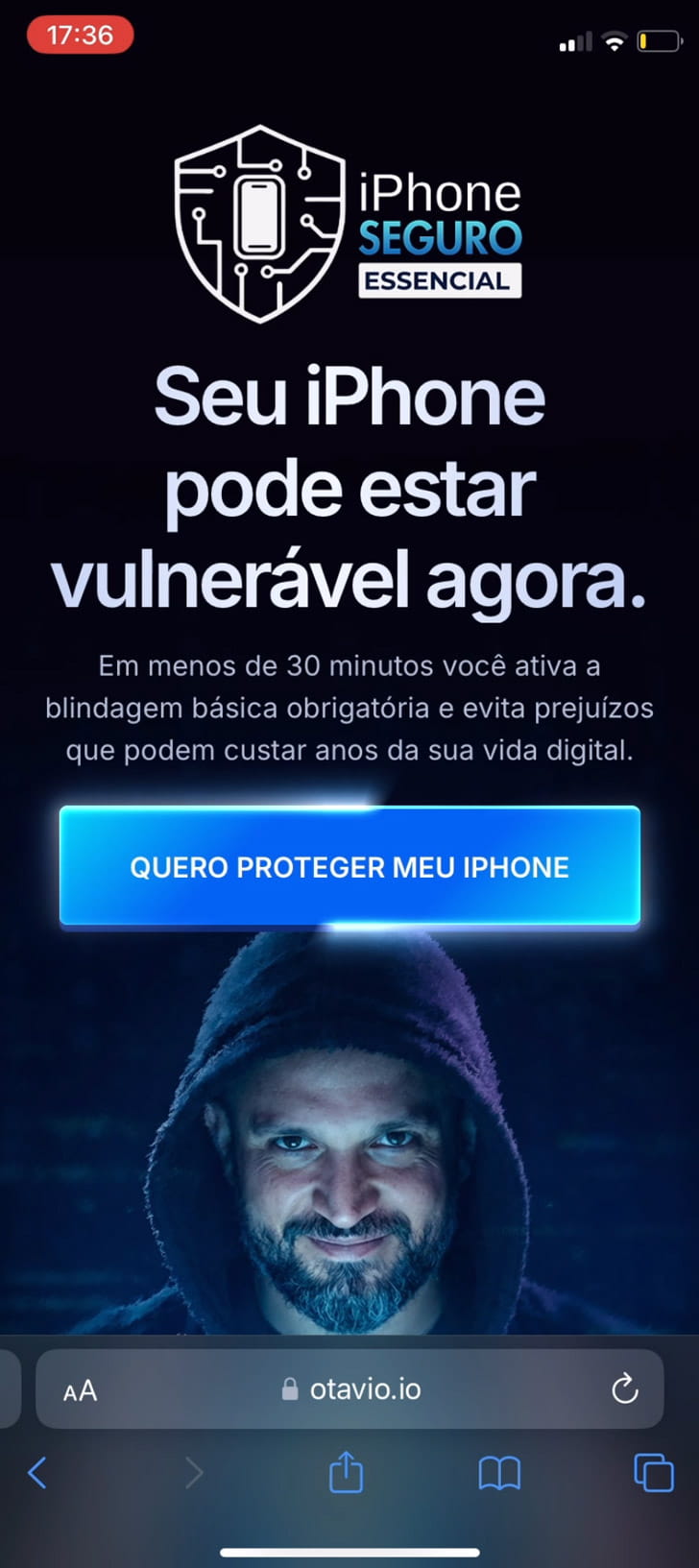Image resolution: width=699 pixels, height=1568 pixels.
Task: Go back to the previous page
Action: [x=37, y=1472]
